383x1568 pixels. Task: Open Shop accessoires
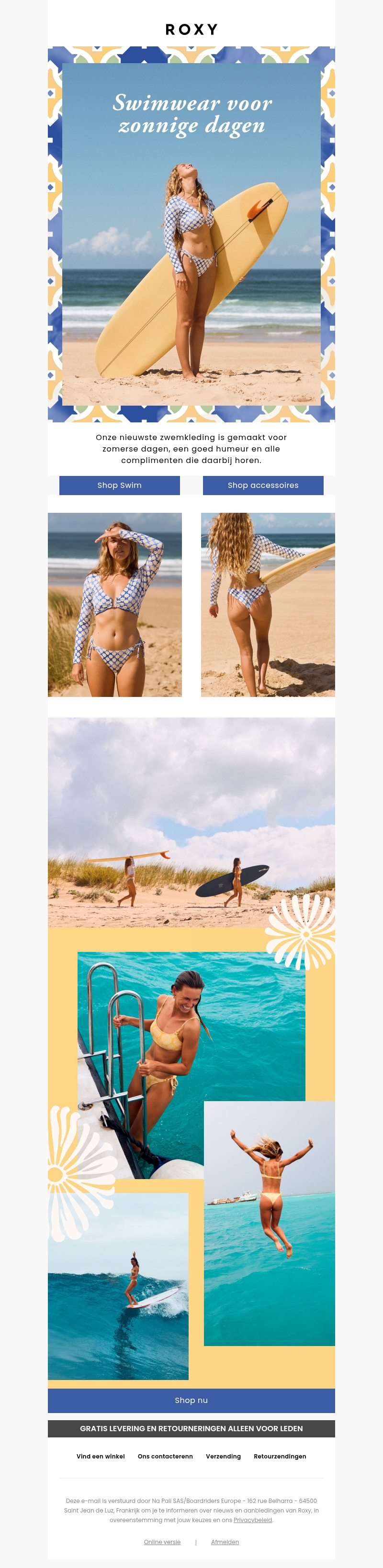coord(263,485)
